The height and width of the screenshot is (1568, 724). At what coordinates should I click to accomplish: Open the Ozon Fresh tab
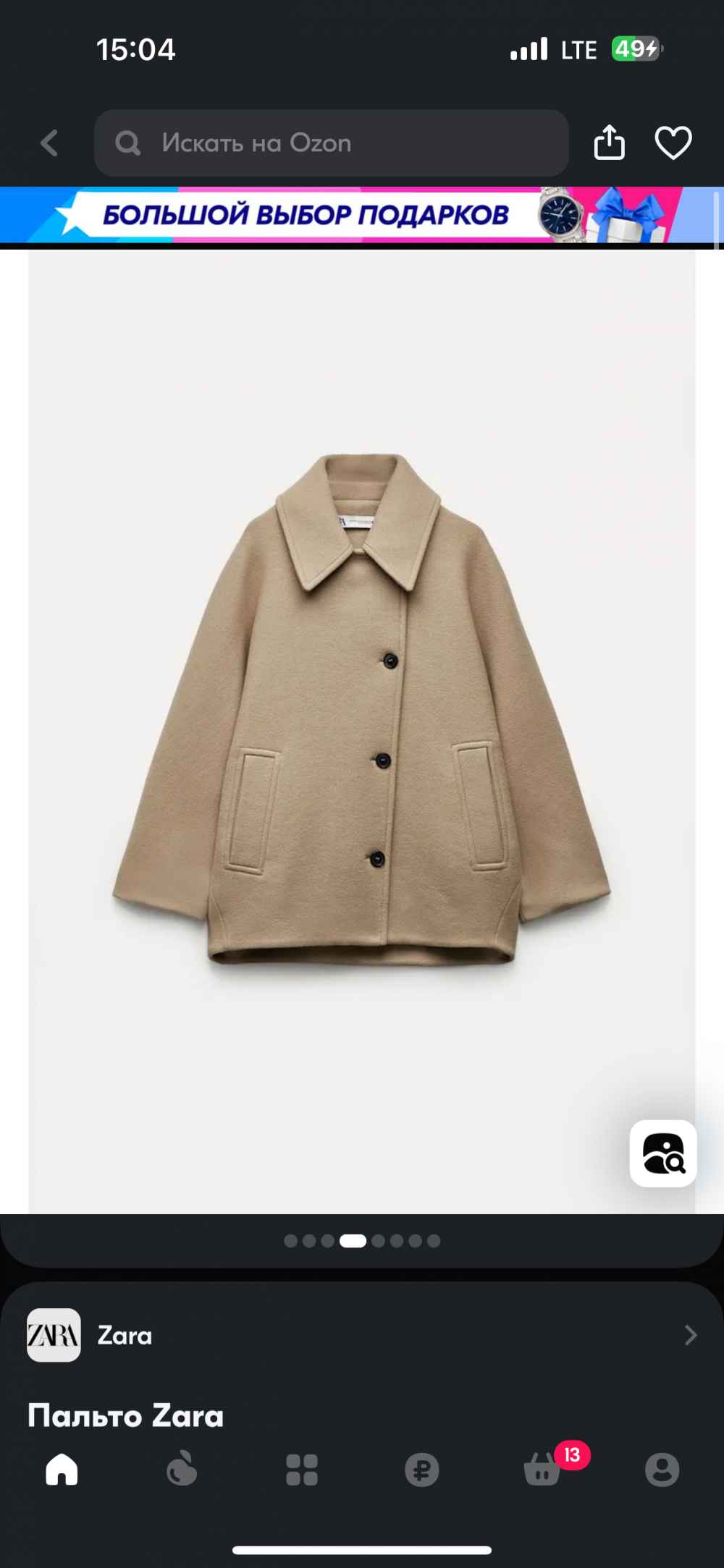pyautogui.click(x=182, y=1470)
